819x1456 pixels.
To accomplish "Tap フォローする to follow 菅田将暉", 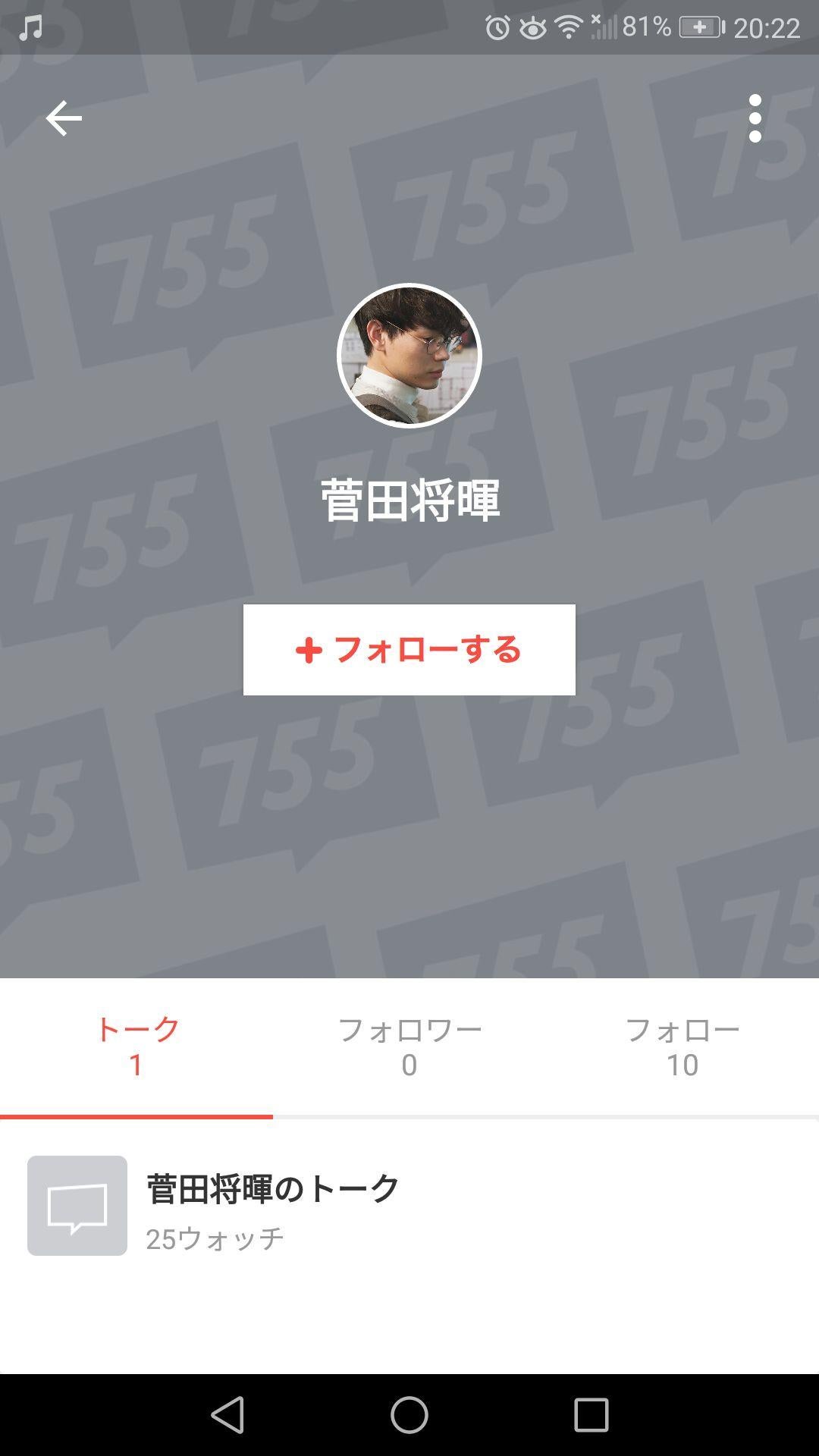I will tap(409, 651).
